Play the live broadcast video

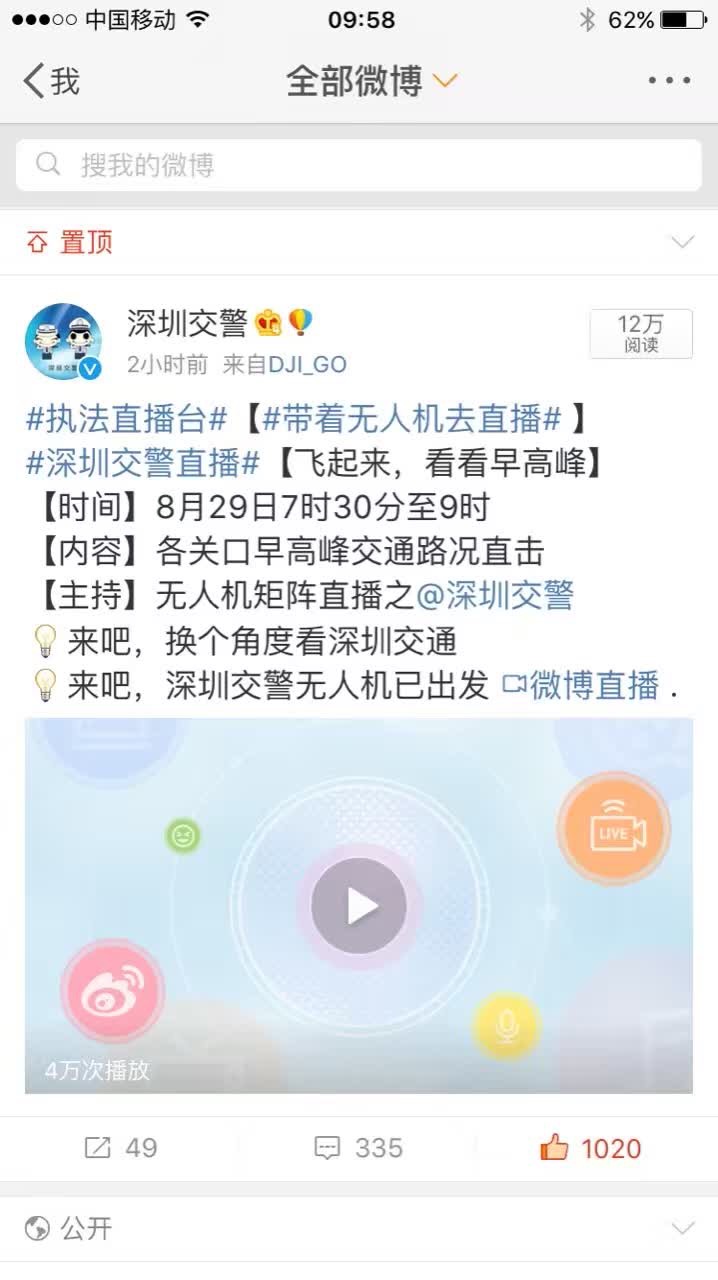pyautogui.click(x=358, y=906)
